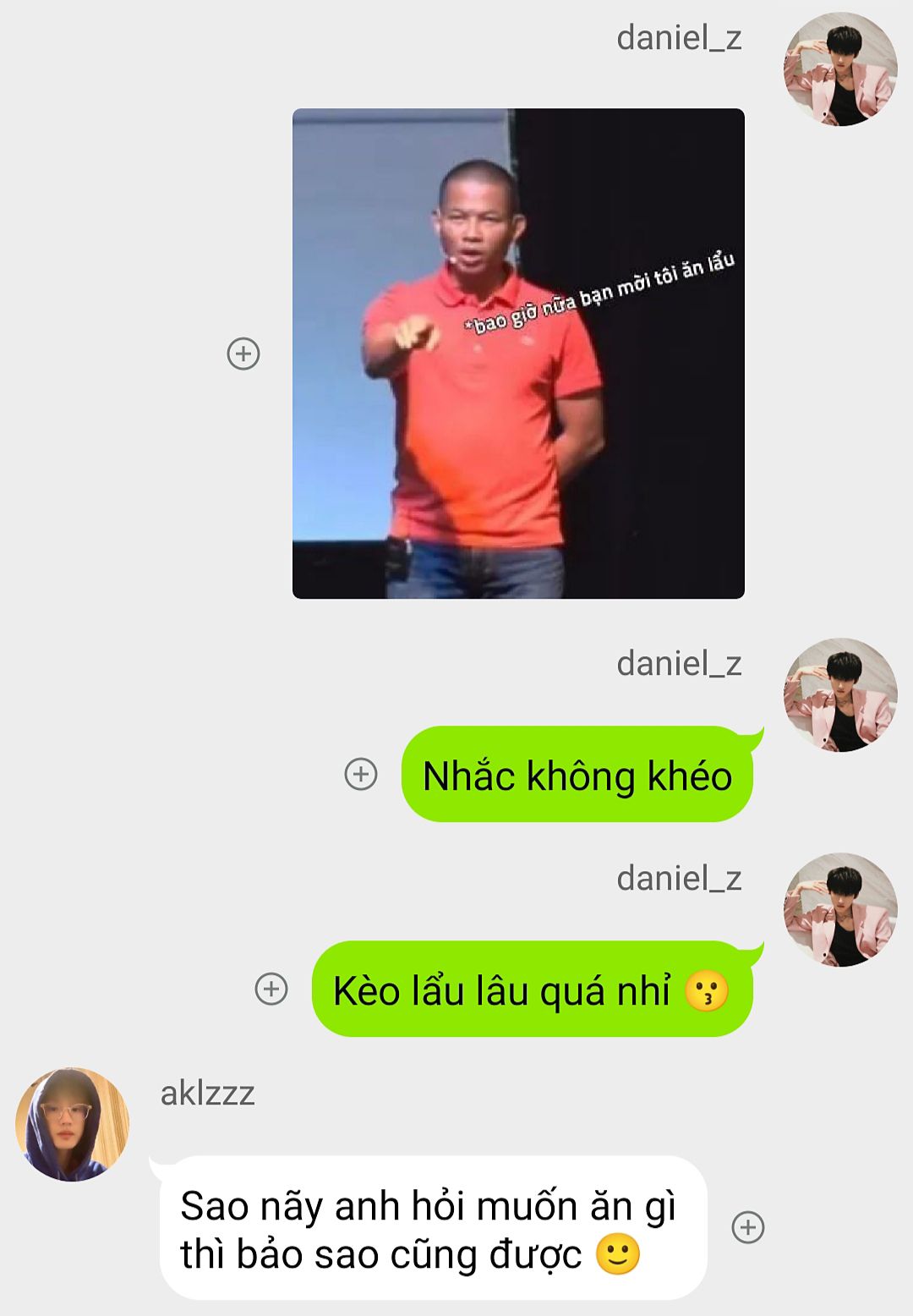The height and width of the screenshot is (1316, 913).
Task: Tap the plus icon beside the meme image
Action: pyautogui.click(x=243, y=354)
